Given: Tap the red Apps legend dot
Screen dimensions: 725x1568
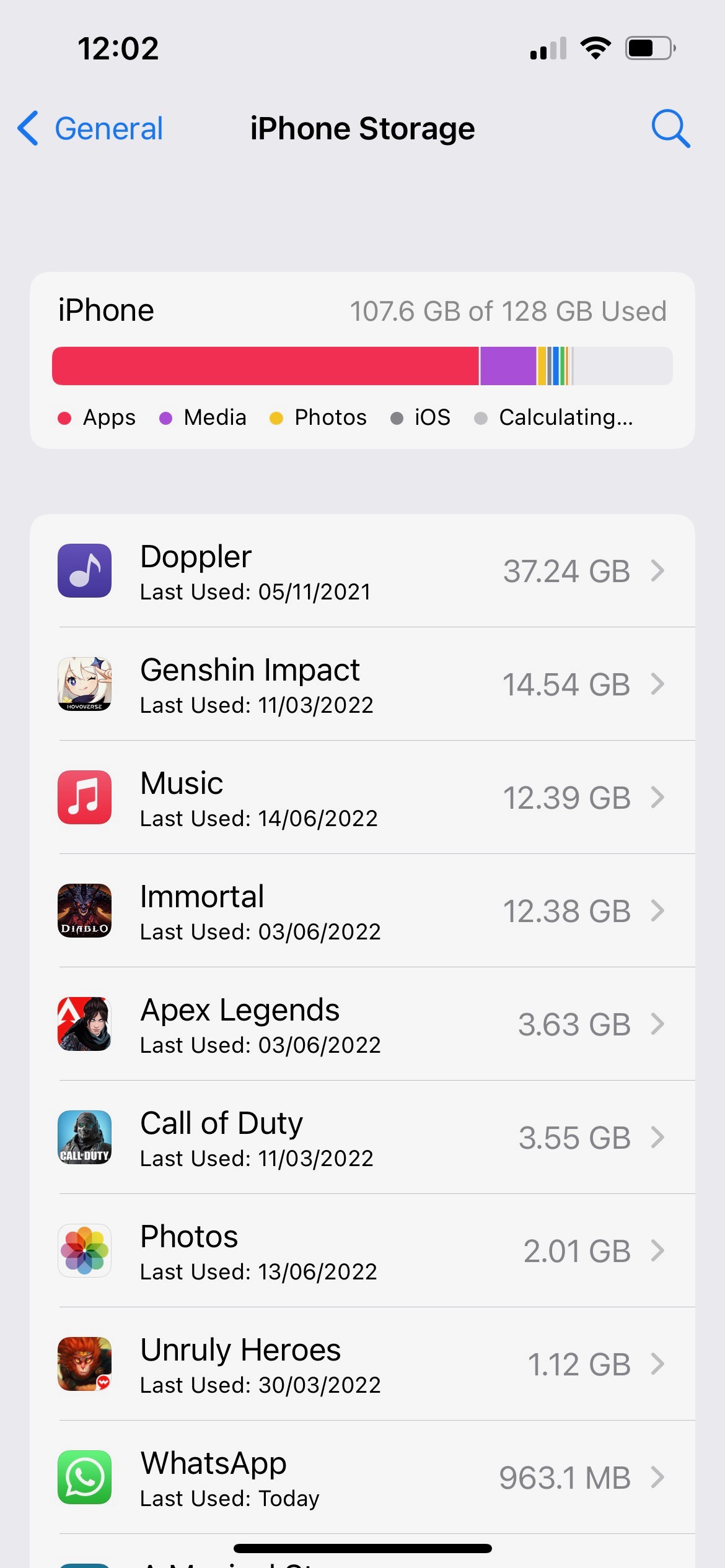Looking at the screenshot, I should click(x=65, y=417).
